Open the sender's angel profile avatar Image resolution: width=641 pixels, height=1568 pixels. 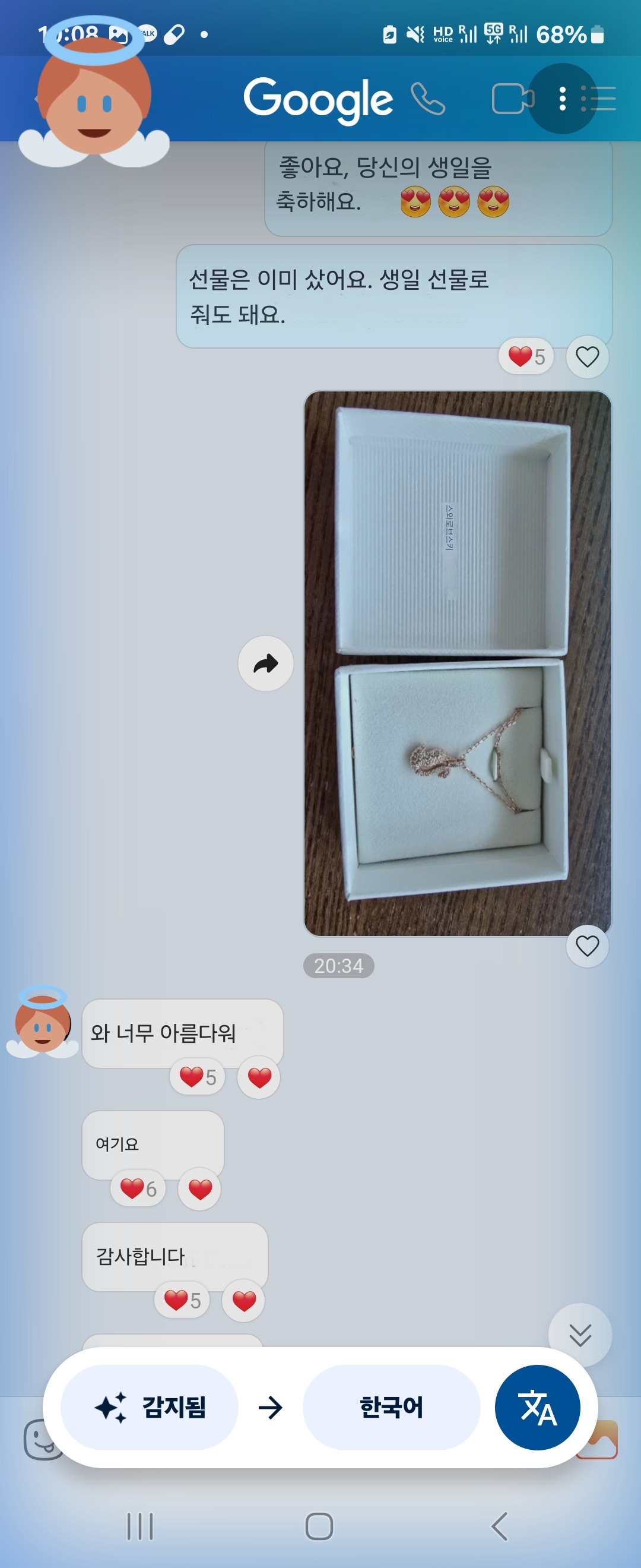point(42,1023)
